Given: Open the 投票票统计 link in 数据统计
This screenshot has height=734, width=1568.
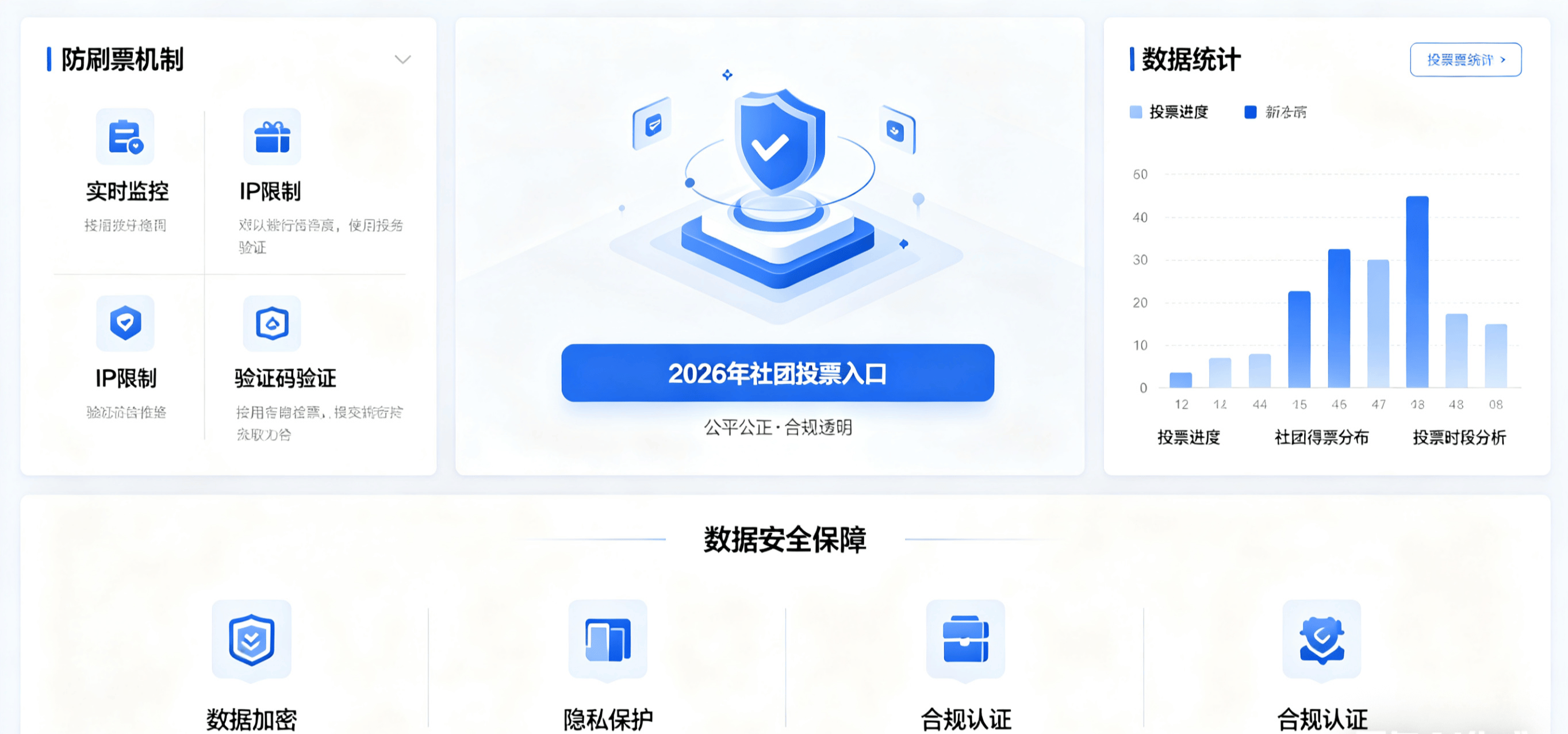Looking at the screenshot, I should 1465,60.
